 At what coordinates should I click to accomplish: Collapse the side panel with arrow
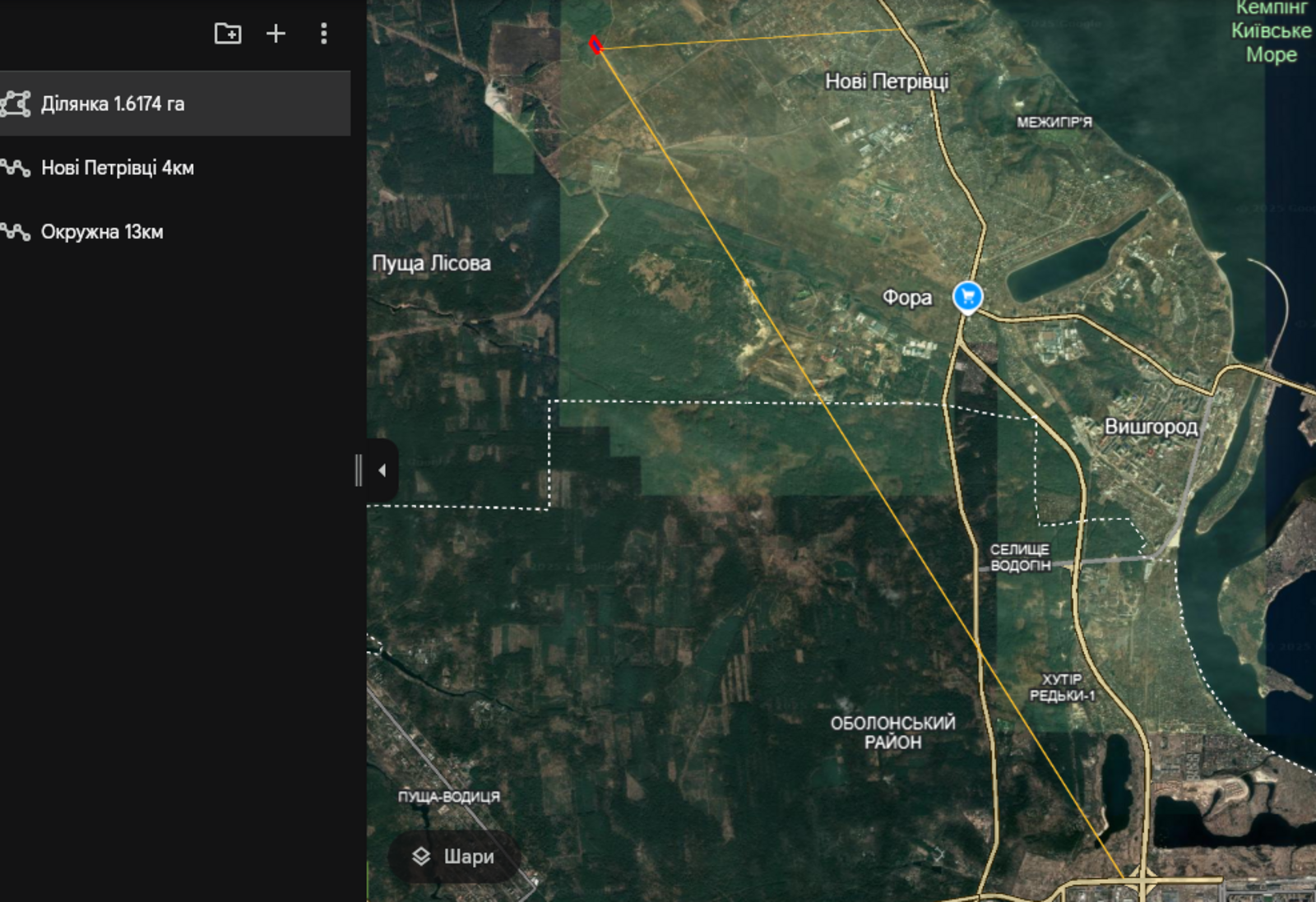click(382, 470)
